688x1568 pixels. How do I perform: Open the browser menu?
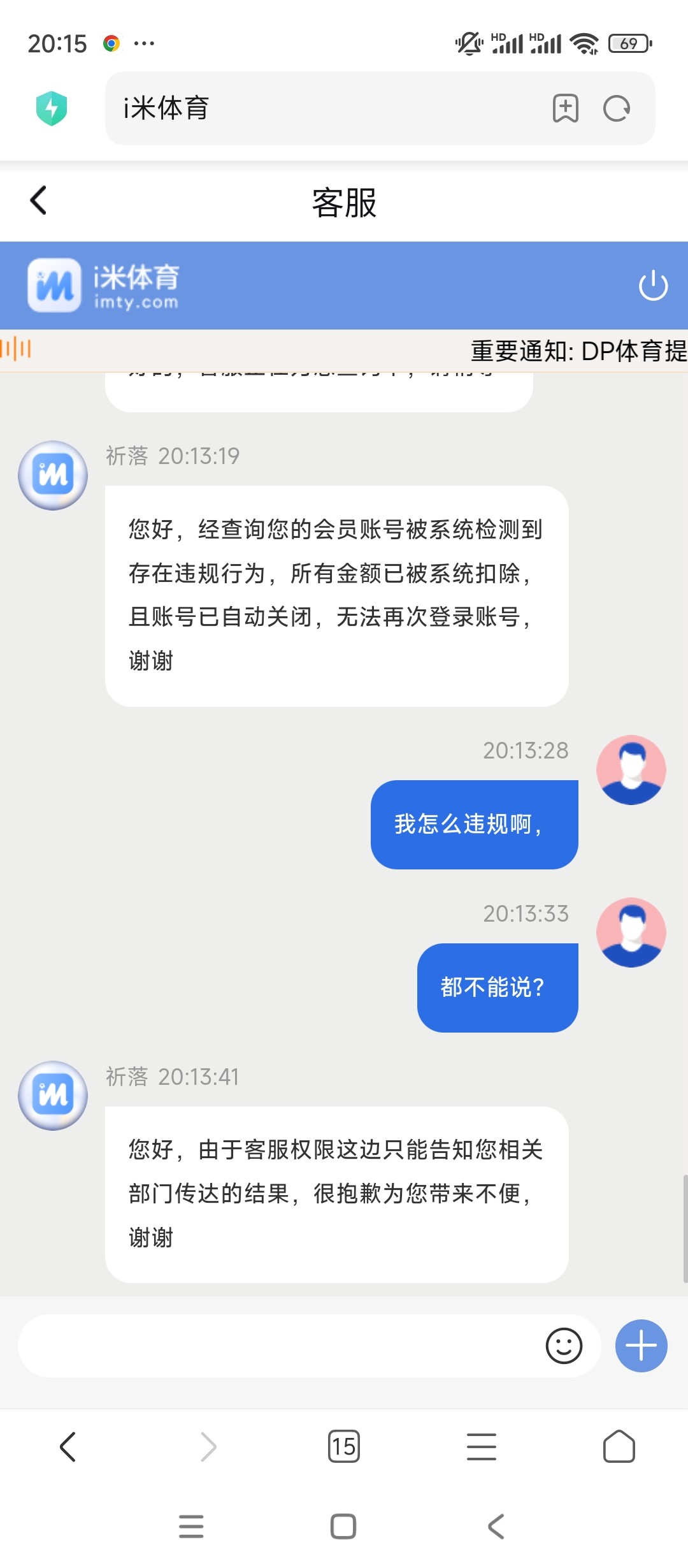click(x=481, y=1446)
